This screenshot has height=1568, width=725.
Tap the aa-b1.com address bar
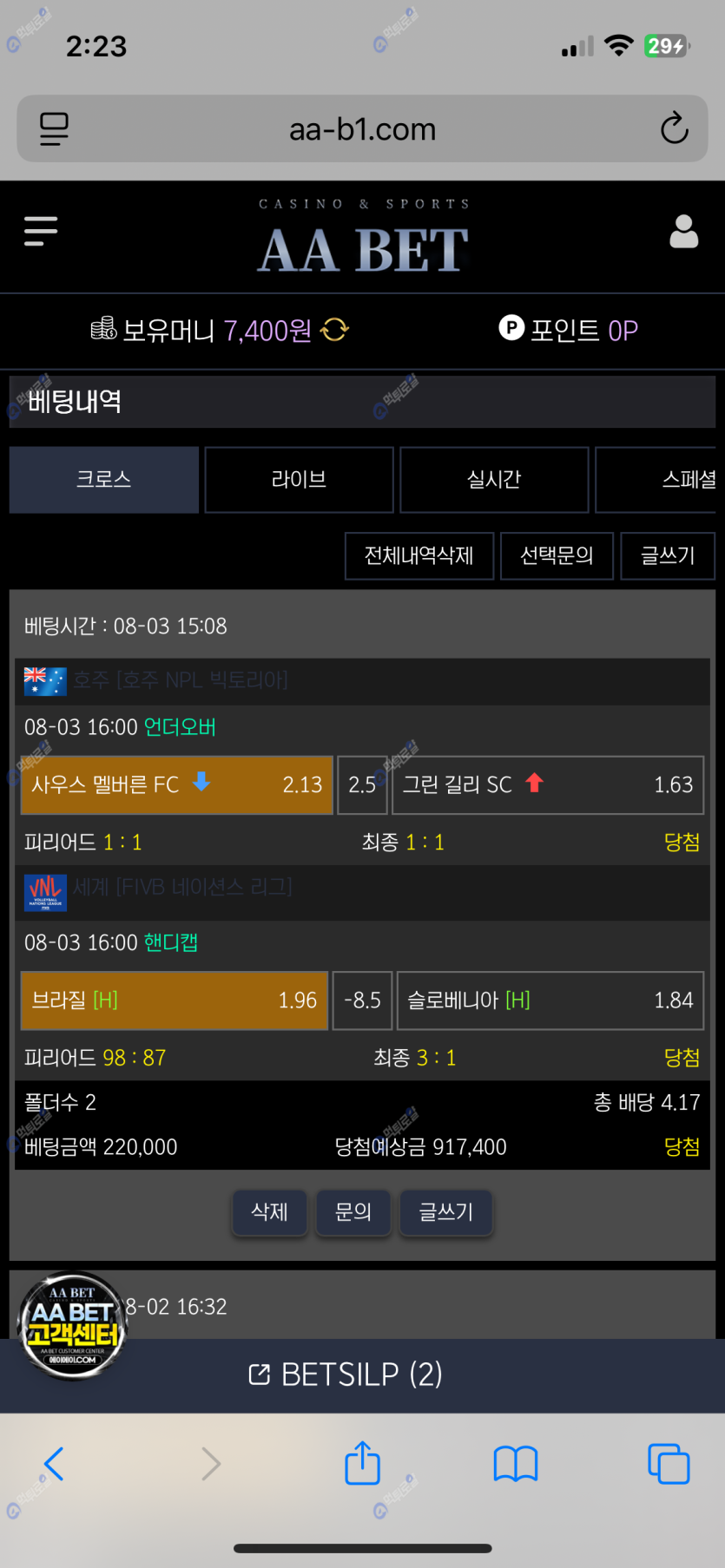pyautogui.click(x=363, y=129)
